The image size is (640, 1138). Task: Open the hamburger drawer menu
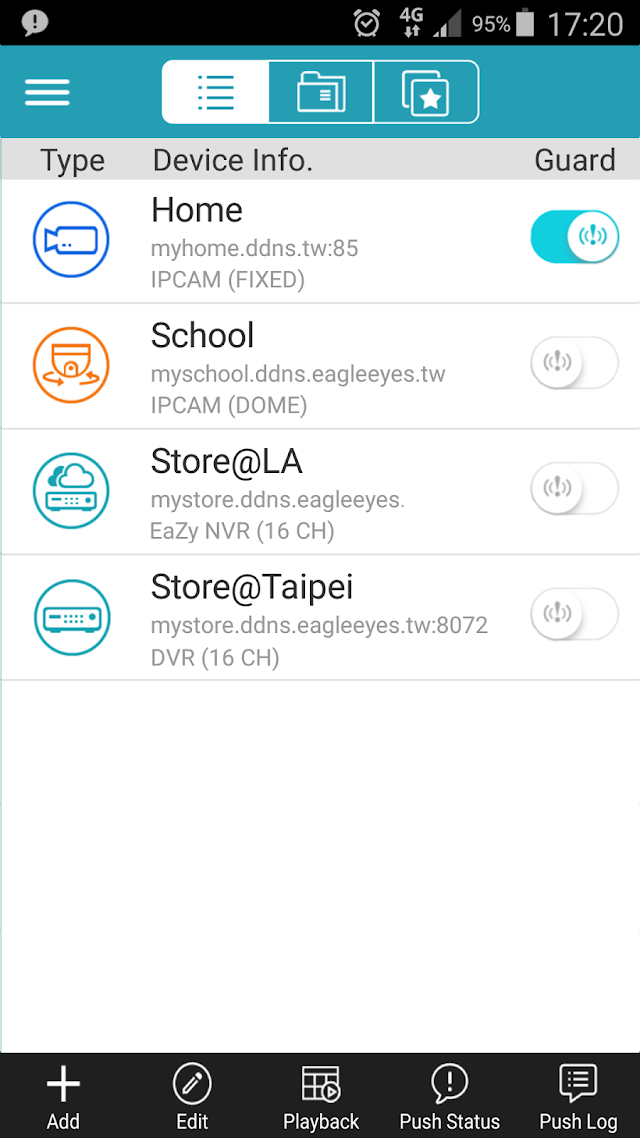click(47, 92)
